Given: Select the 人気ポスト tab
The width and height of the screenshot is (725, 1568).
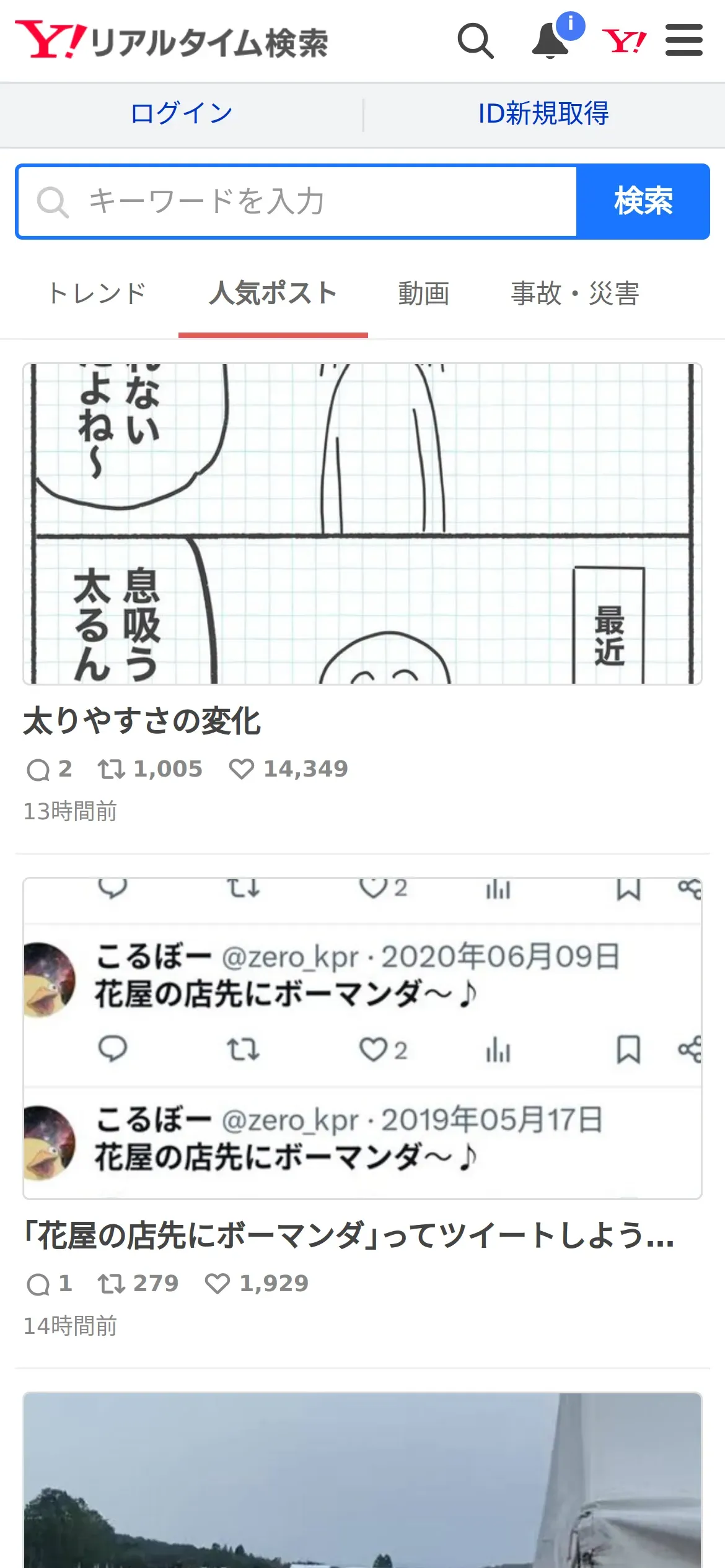Looking at the screenshot, I should 273,294.
